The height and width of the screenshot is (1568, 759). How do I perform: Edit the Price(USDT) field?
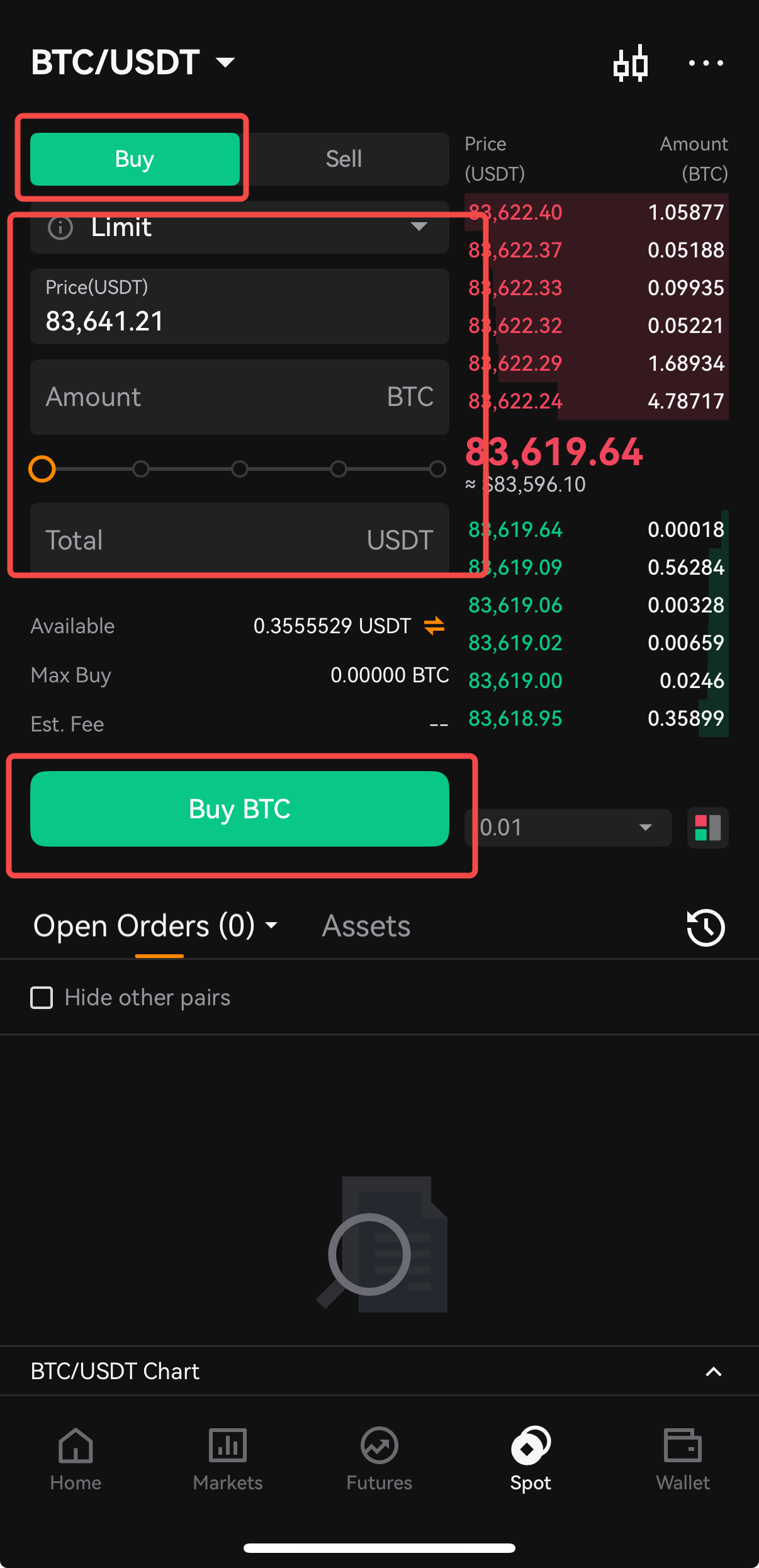[239, 307]
